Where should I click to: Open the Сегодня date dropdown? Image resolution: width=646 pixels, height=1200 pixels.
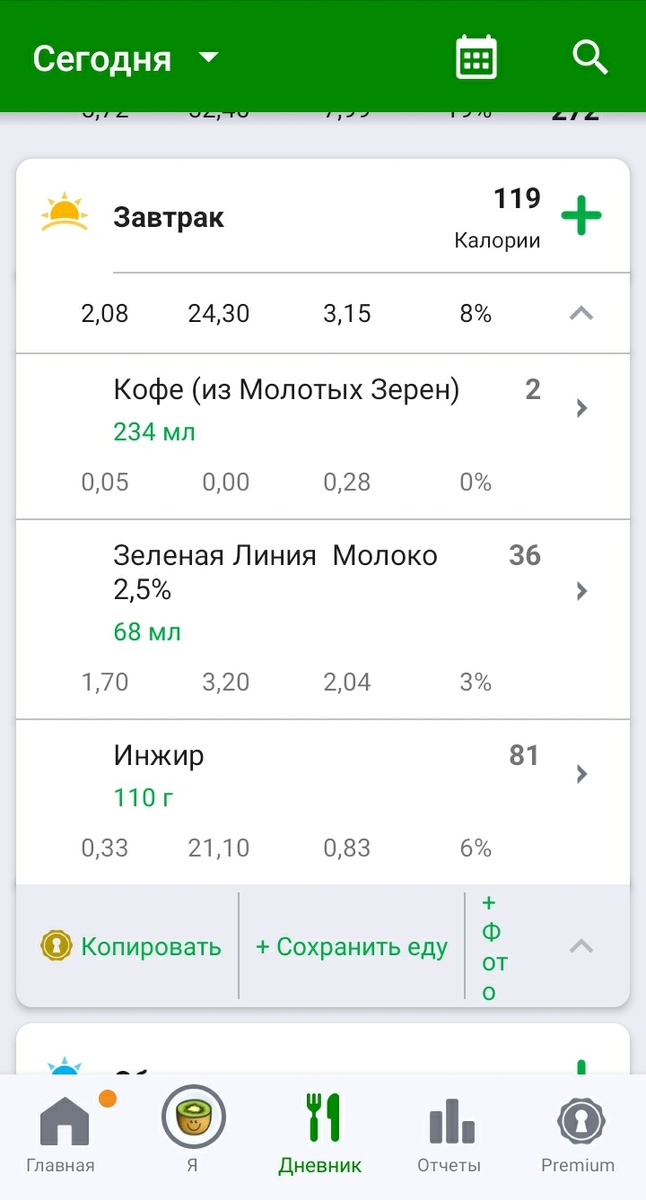[125, 58]
